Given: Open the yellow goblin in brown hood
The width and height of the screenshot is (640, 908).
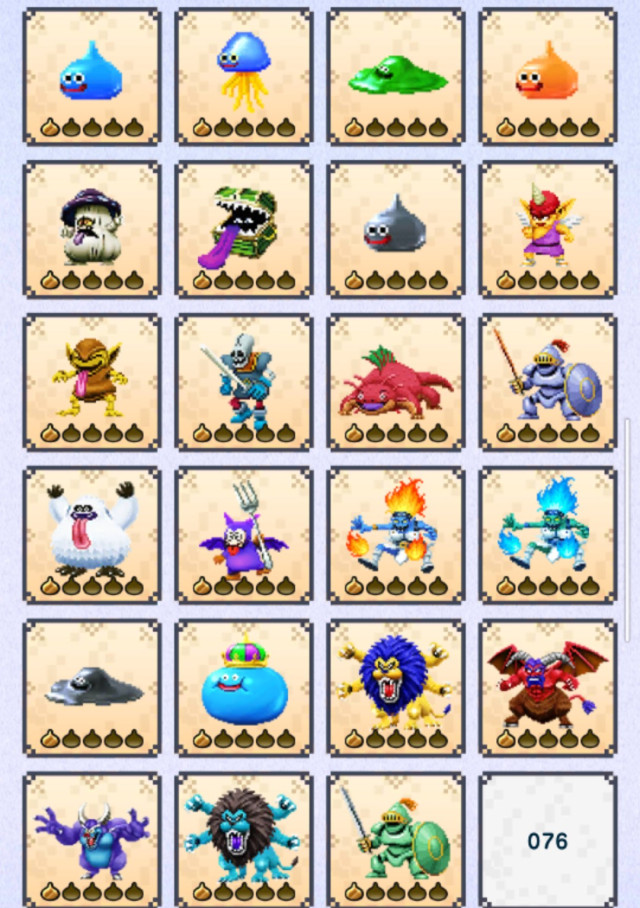Looking at the screenshot, I should click(x=92, y=382).
